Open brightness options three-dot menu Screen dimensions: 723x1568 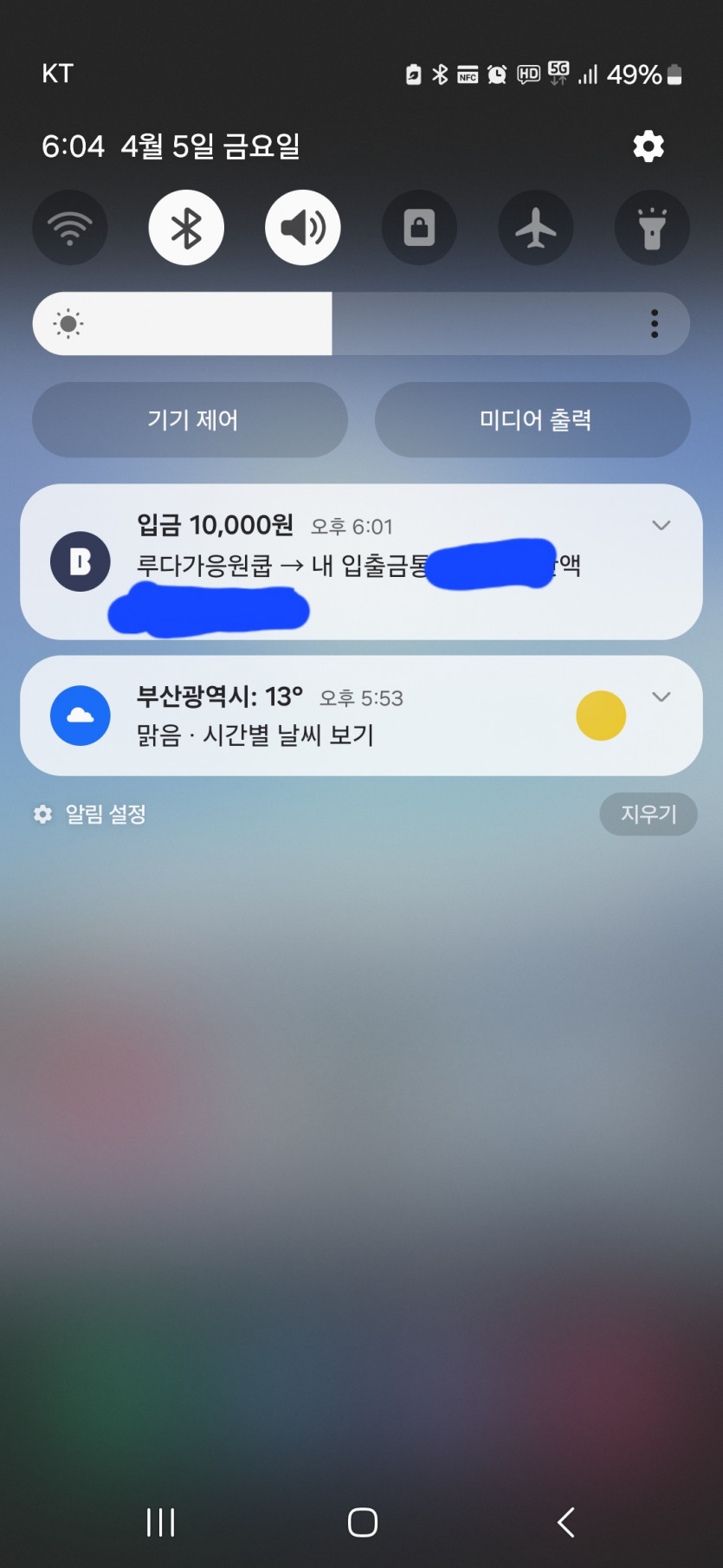655,324
